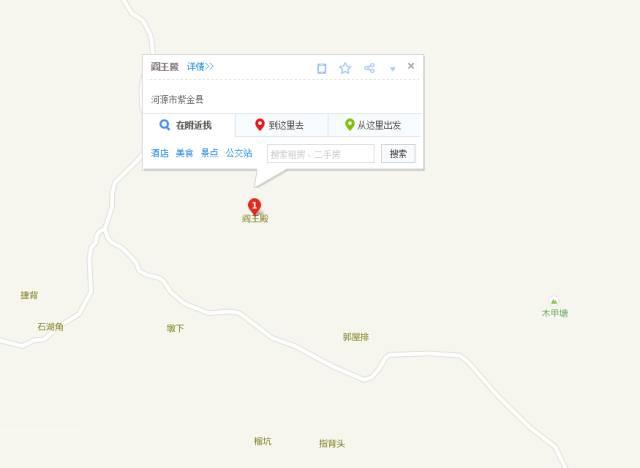Open the 详情 details link

(200, 67)
